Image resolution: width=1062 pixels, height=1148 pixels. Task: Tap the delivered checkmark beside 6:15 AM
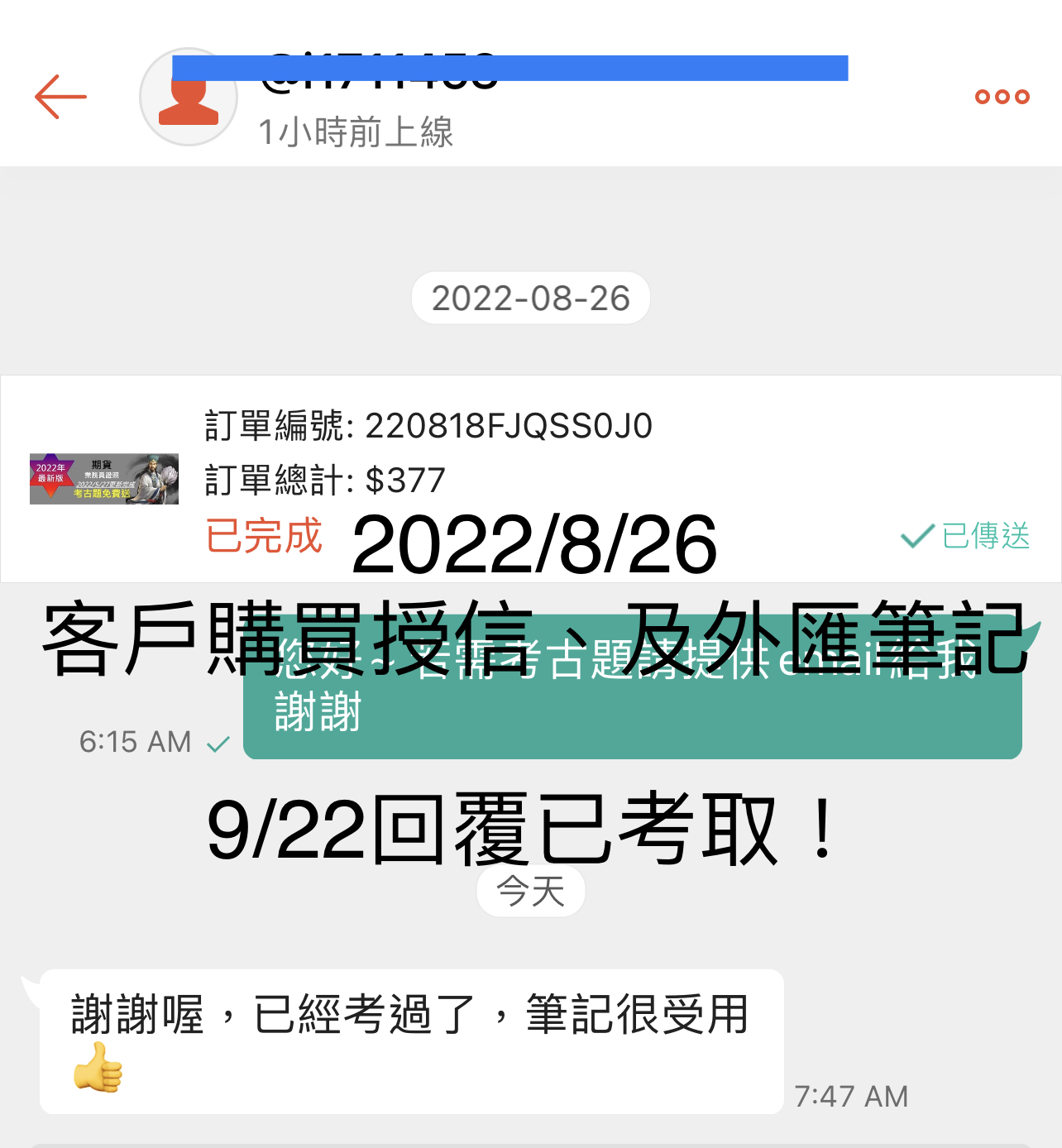[218, 744]
